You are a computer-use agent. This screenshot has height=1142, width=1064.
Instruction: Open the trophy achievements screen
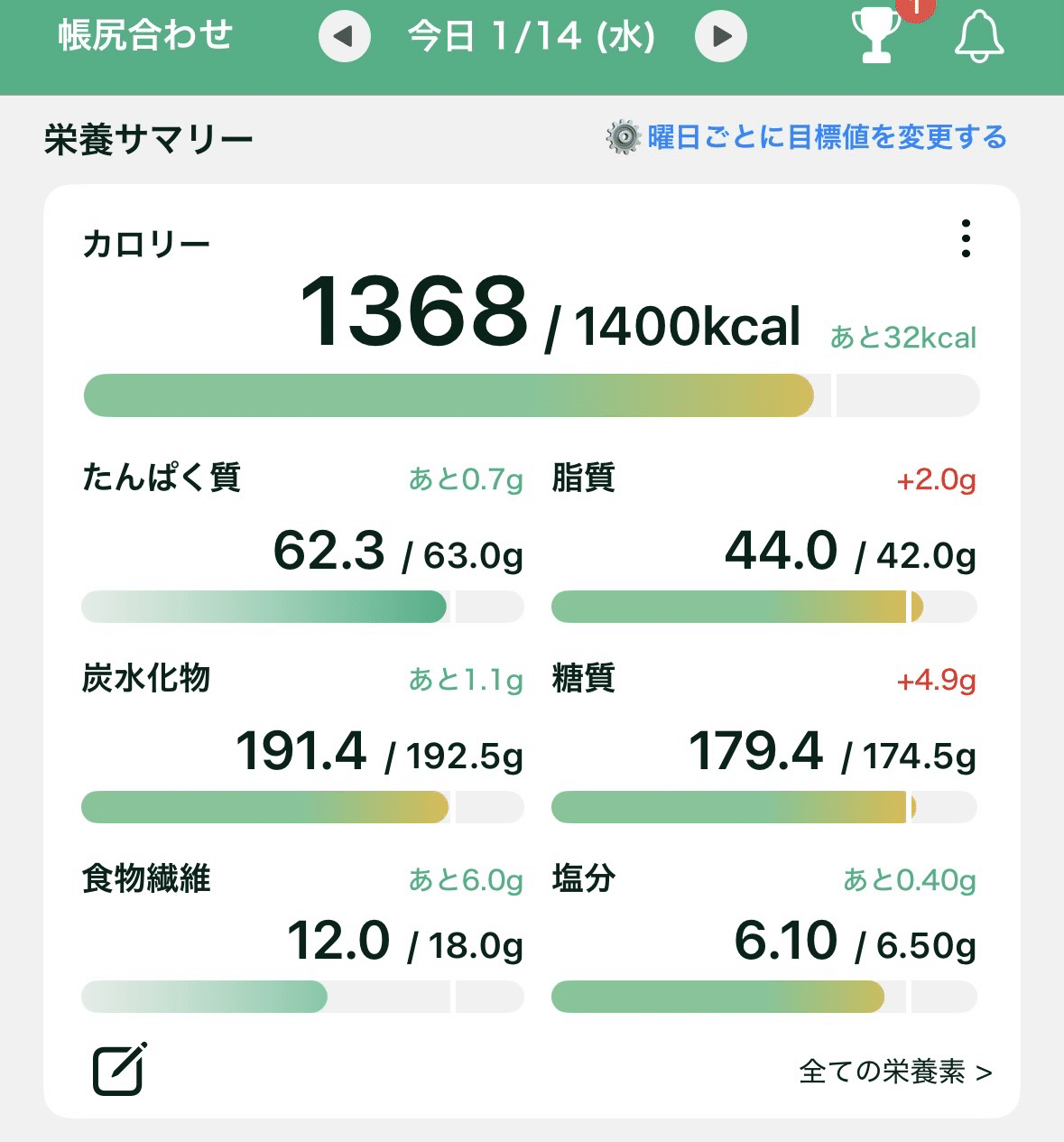[873, 38]
